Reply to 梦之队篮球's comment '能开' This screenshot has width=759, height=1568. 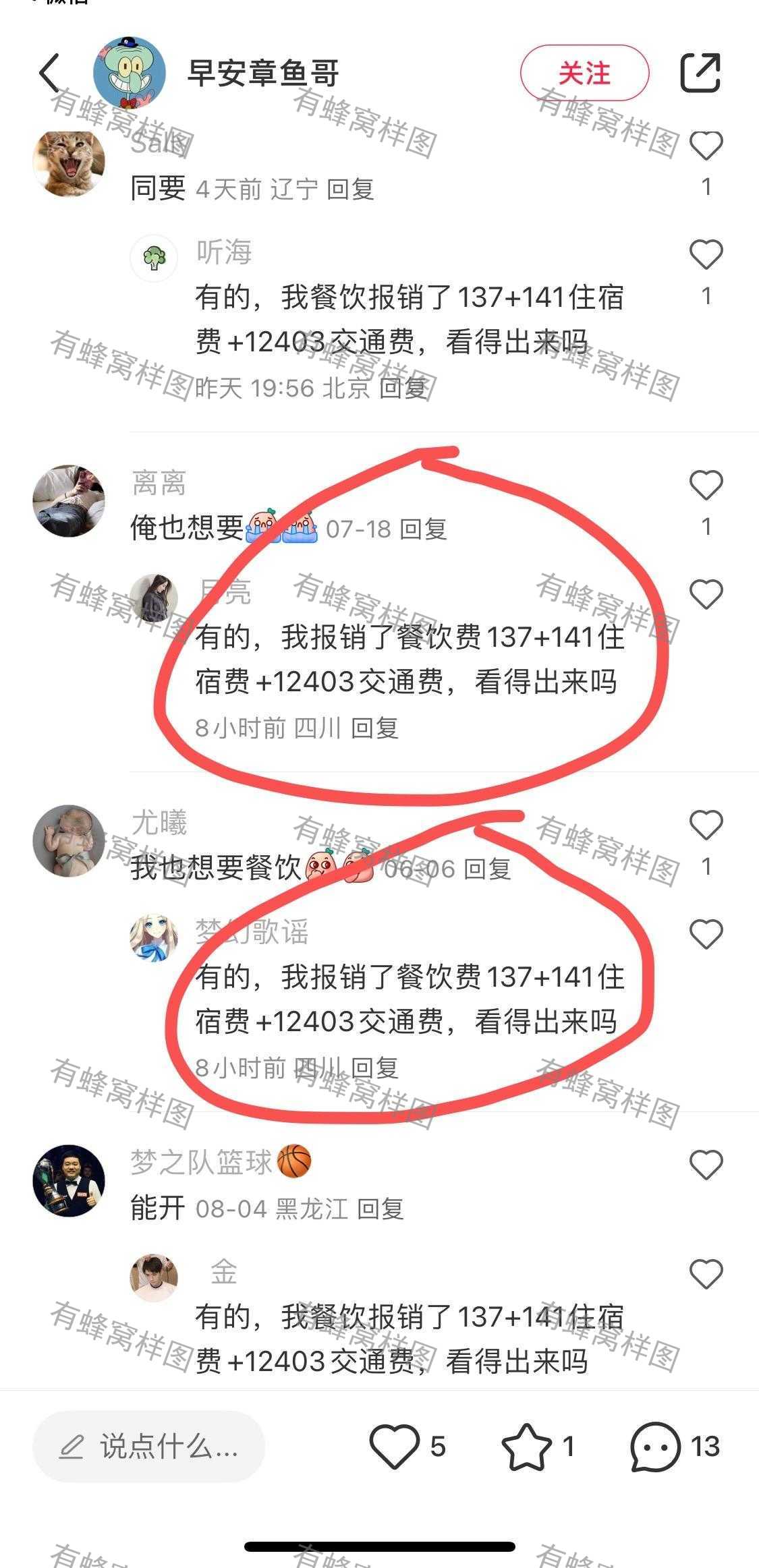pos(380,1209)
